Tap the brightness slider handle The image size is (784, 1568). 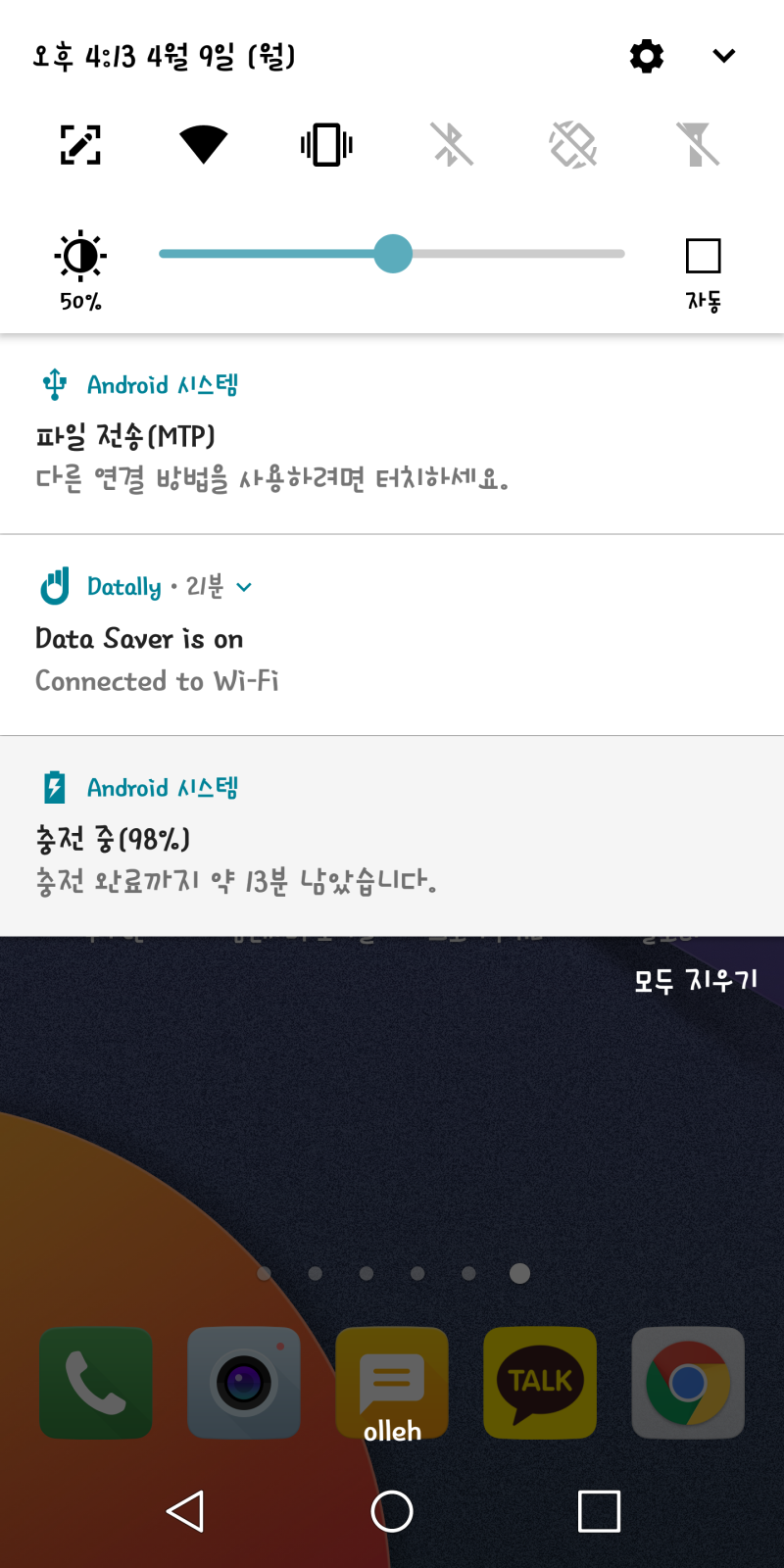(x=393, y=254)
